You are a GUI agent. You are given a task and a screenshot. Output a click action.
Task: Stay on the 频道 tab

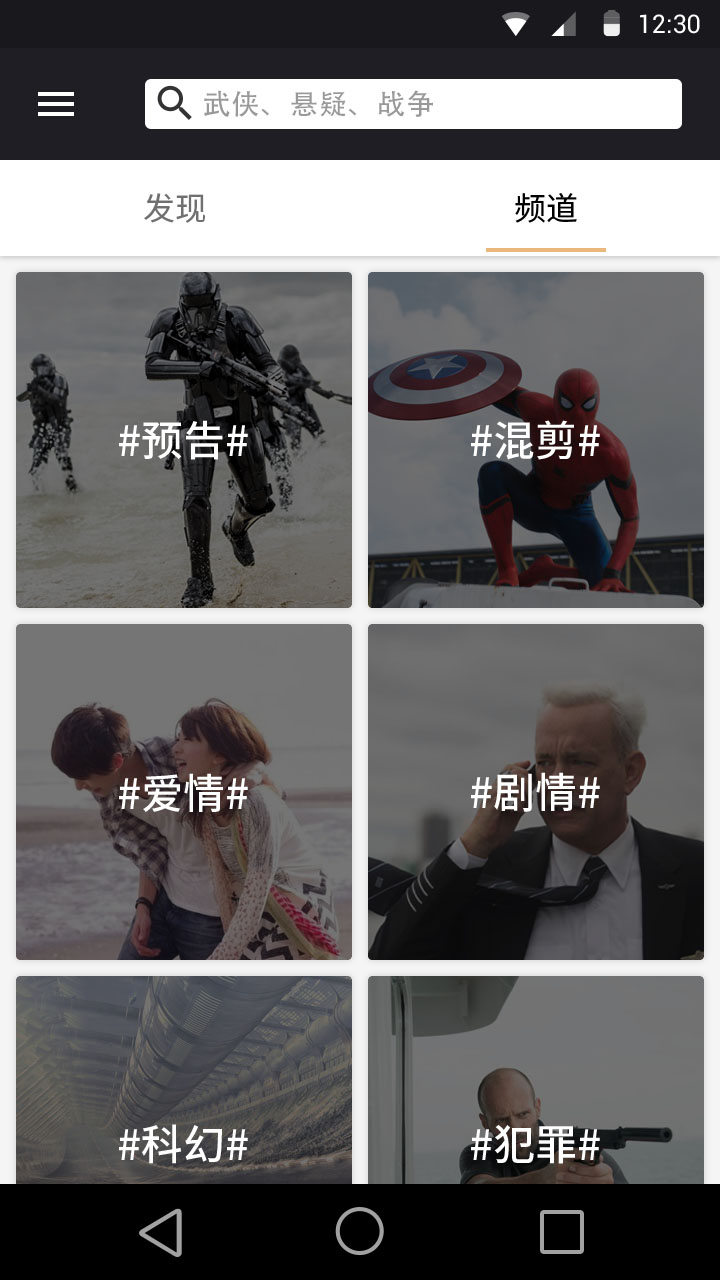pos(545,208)
